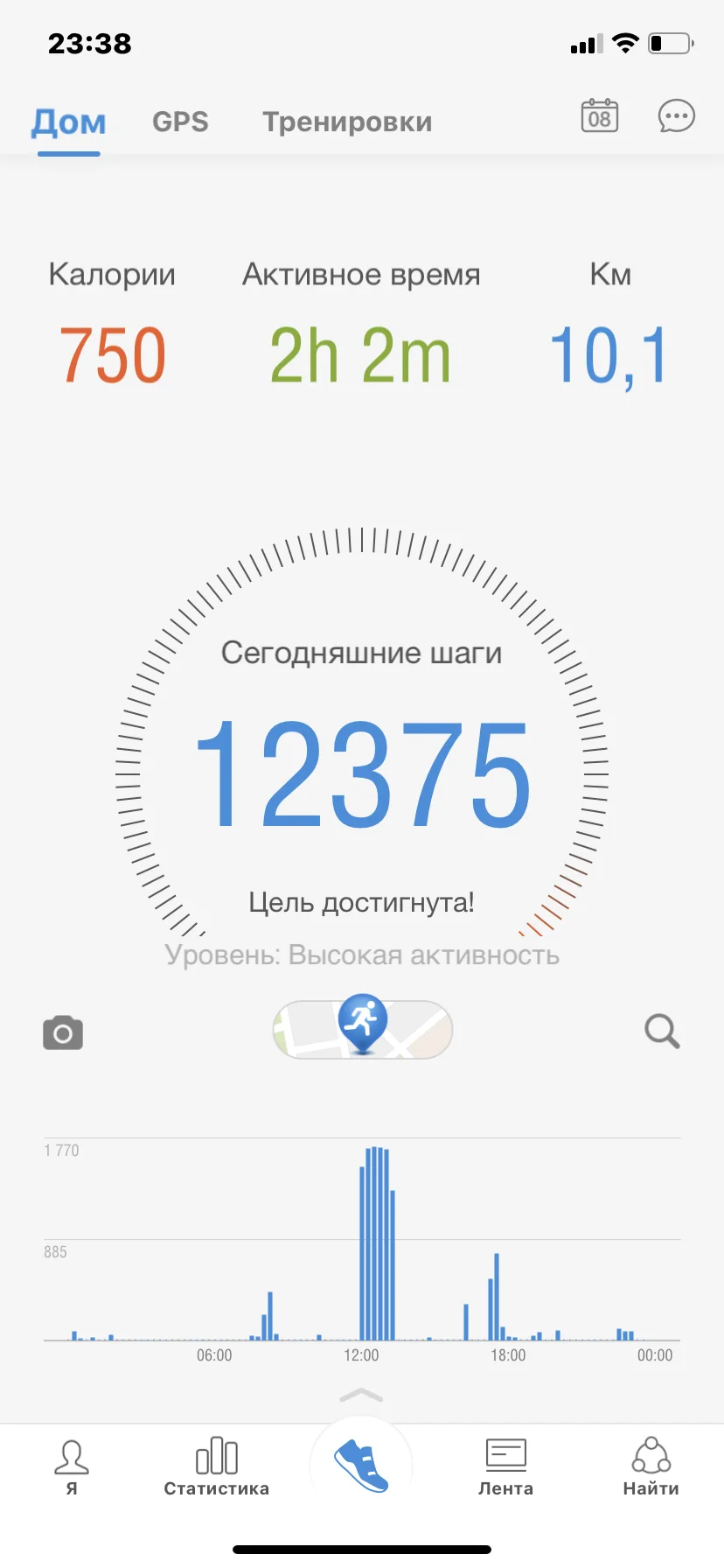Open the messages chat icon
This screenshot has height=1568, width=724.
tap(674, 116)
